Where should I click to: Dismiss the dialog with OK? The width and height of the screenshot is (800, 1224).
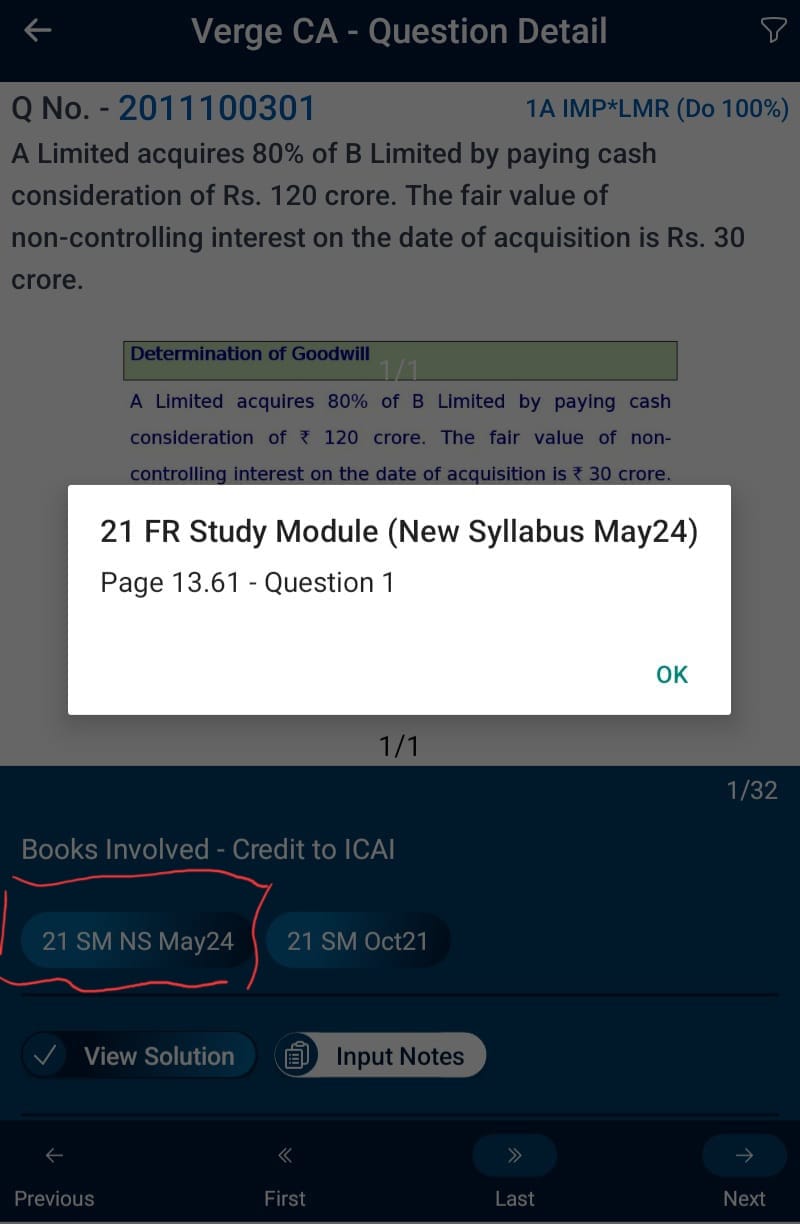(672, 675)
